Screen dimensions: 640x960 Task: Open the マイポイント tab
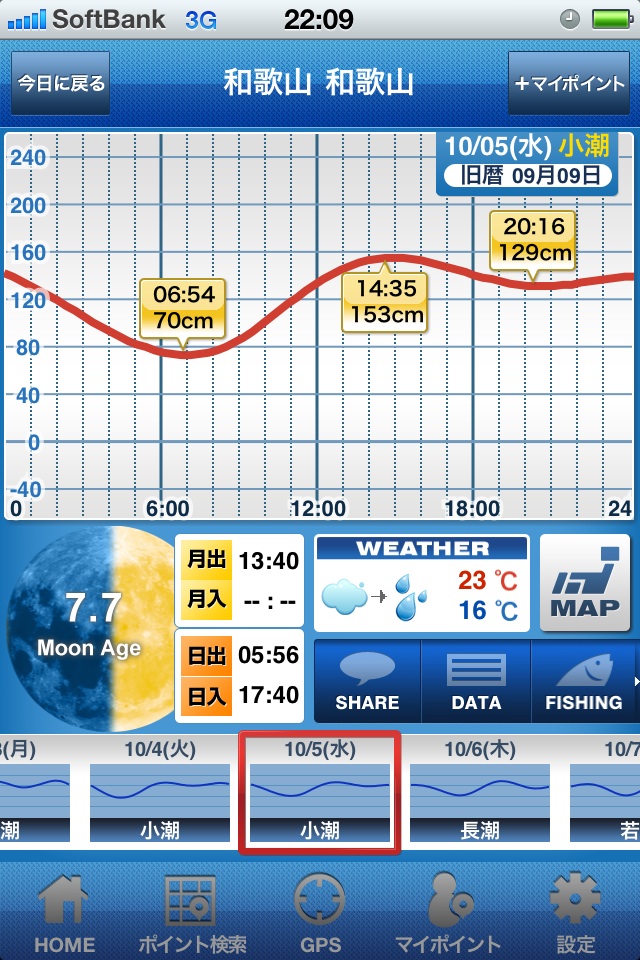pos(447,912)
